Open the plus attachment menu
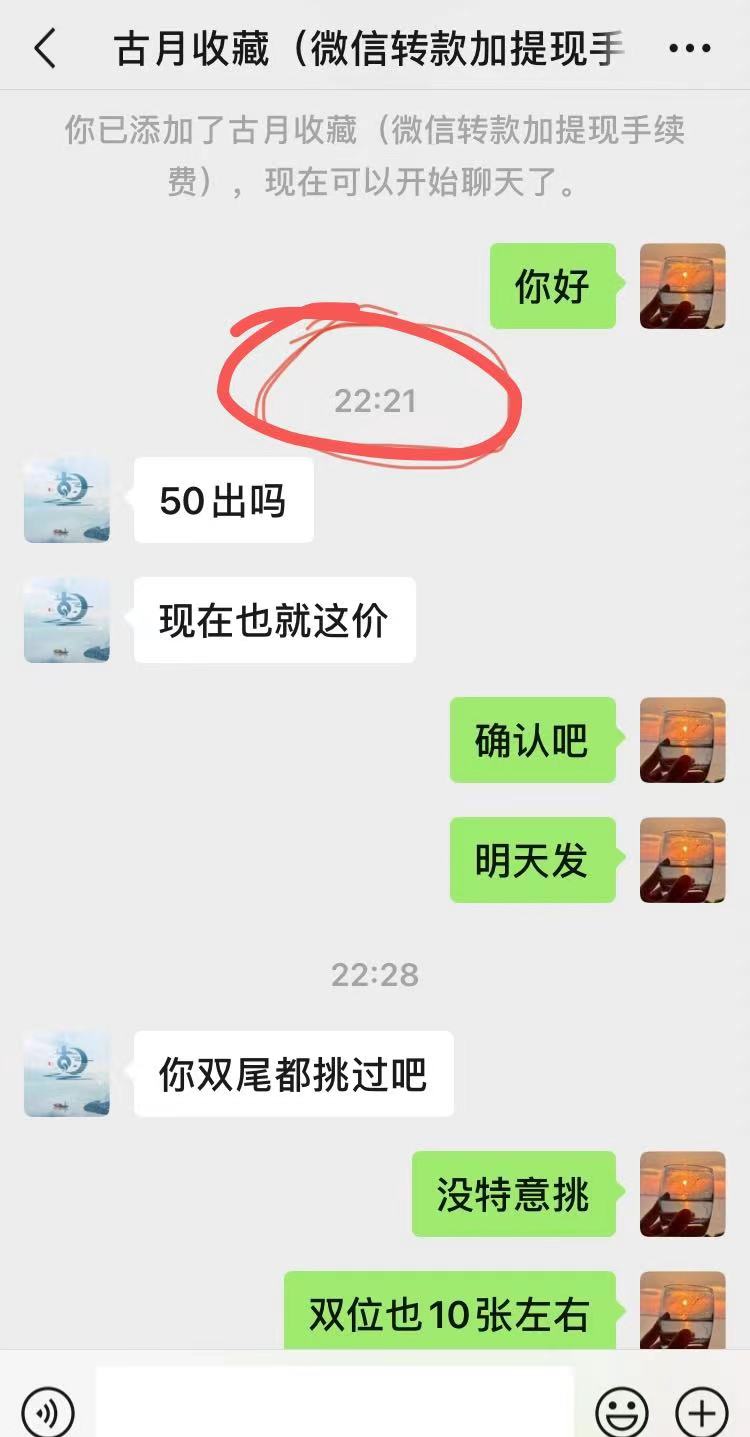The height and width of the screenshot is (1437, 750). [702, 1412]
